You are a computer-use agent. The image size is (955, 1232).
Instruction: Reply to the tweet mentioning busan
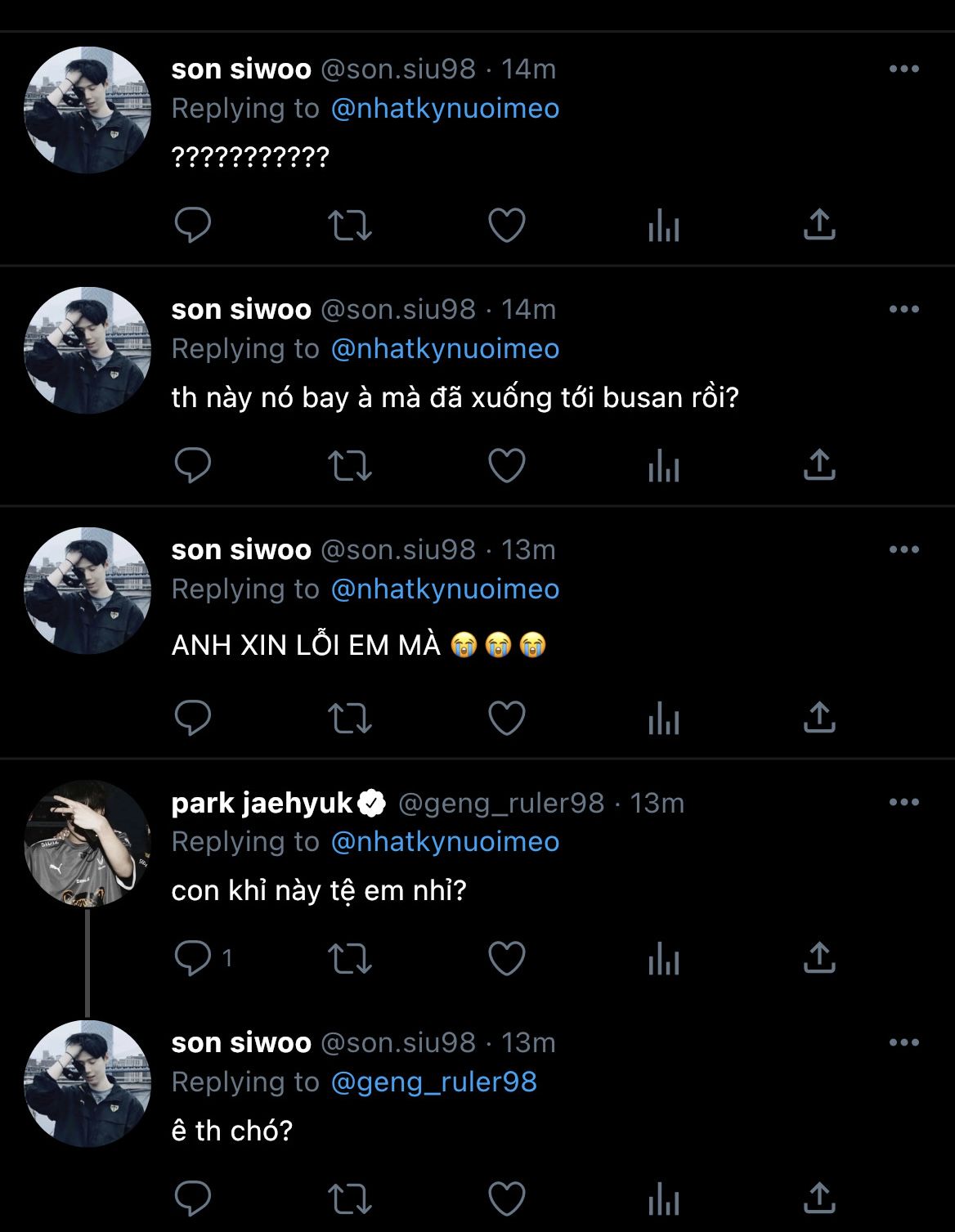pos(193,466)
